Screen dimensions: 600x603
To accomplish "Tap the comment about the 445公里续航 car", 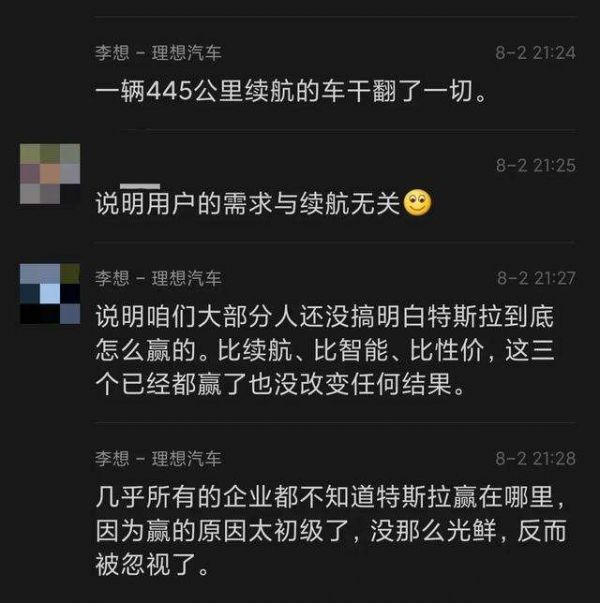I will click(x=291, y=93).
